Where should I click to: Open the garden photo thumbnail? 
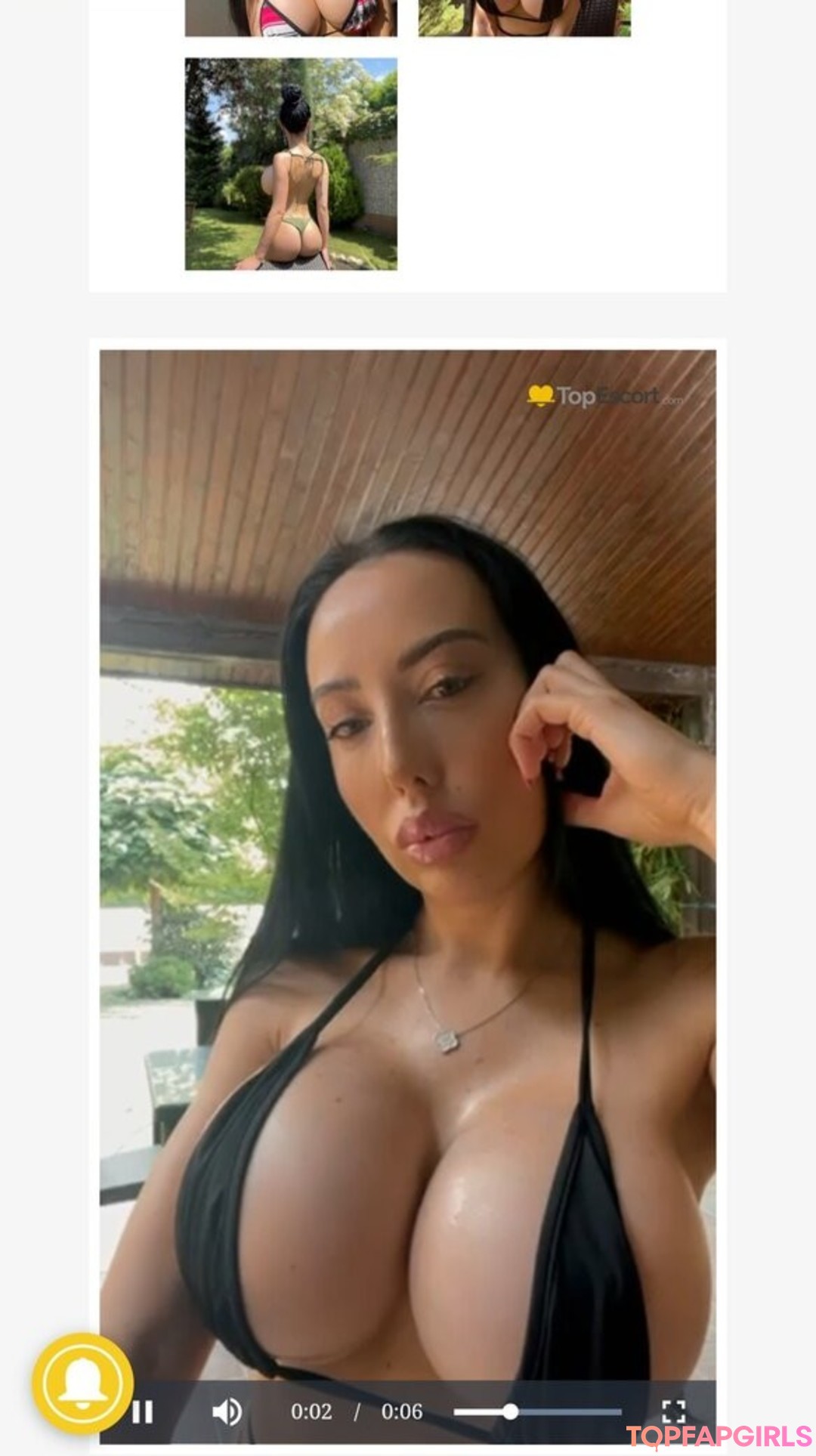pos(291,164)
